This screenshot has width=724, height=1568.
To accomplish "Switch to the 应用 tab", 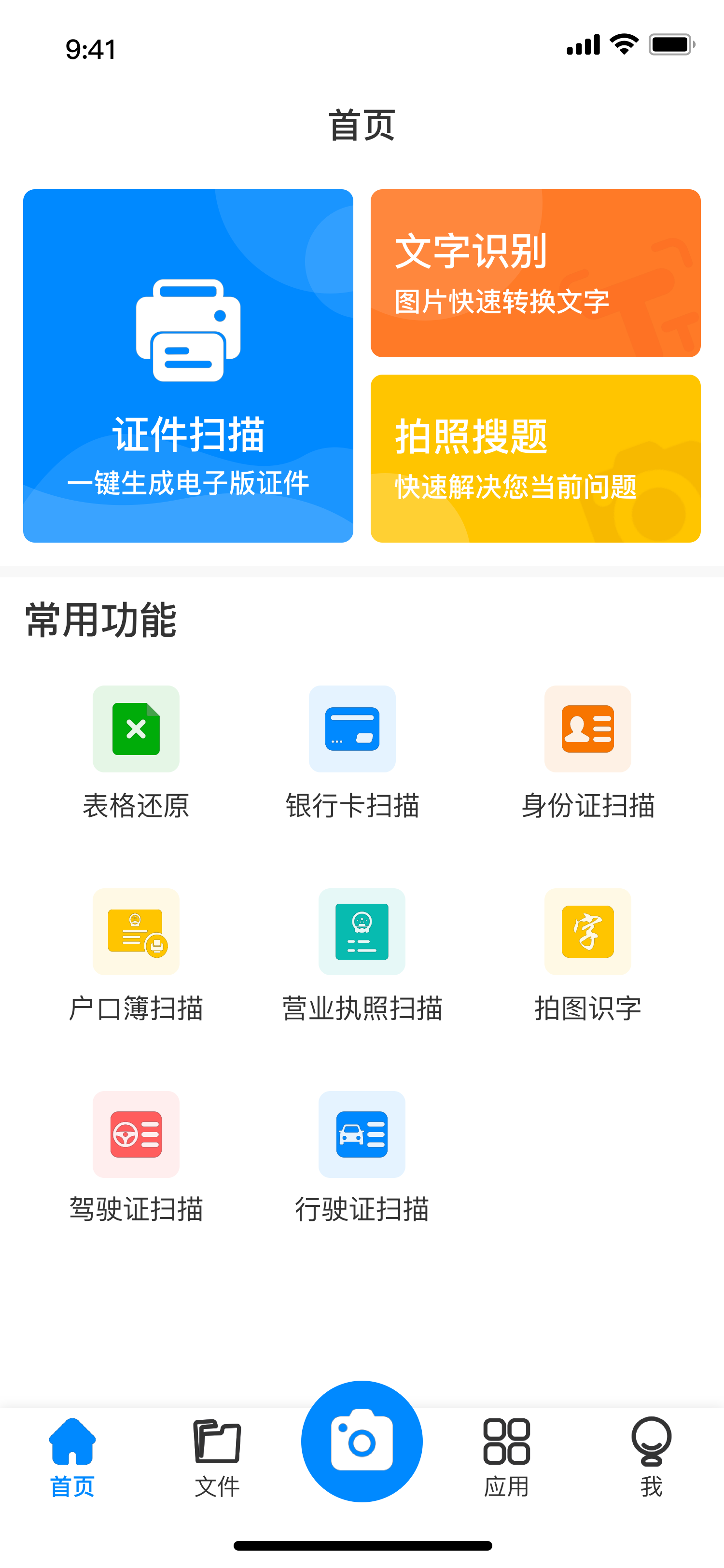I will [507, 1458].
